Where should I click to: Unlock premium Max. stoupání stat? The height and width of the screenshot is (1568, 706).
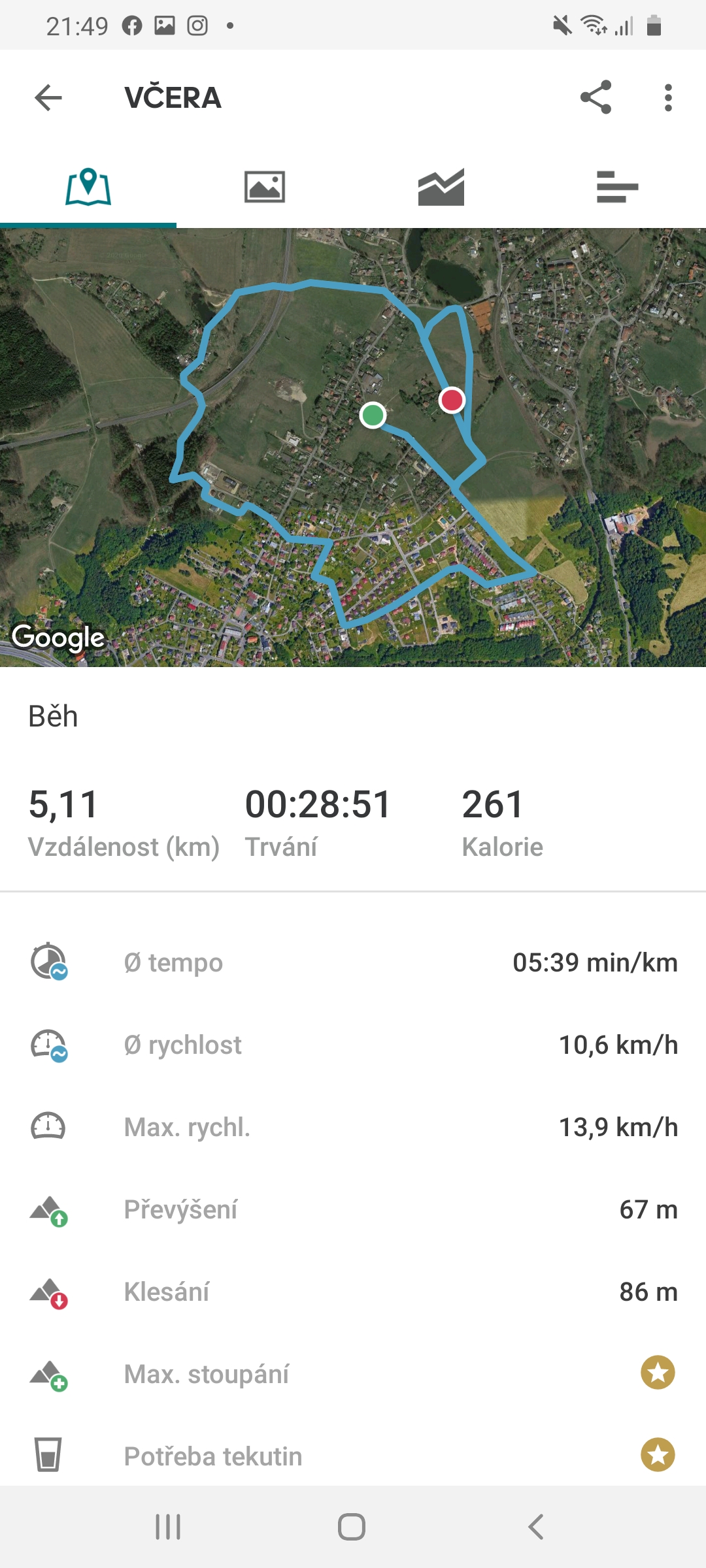(x=658, y=1373)
